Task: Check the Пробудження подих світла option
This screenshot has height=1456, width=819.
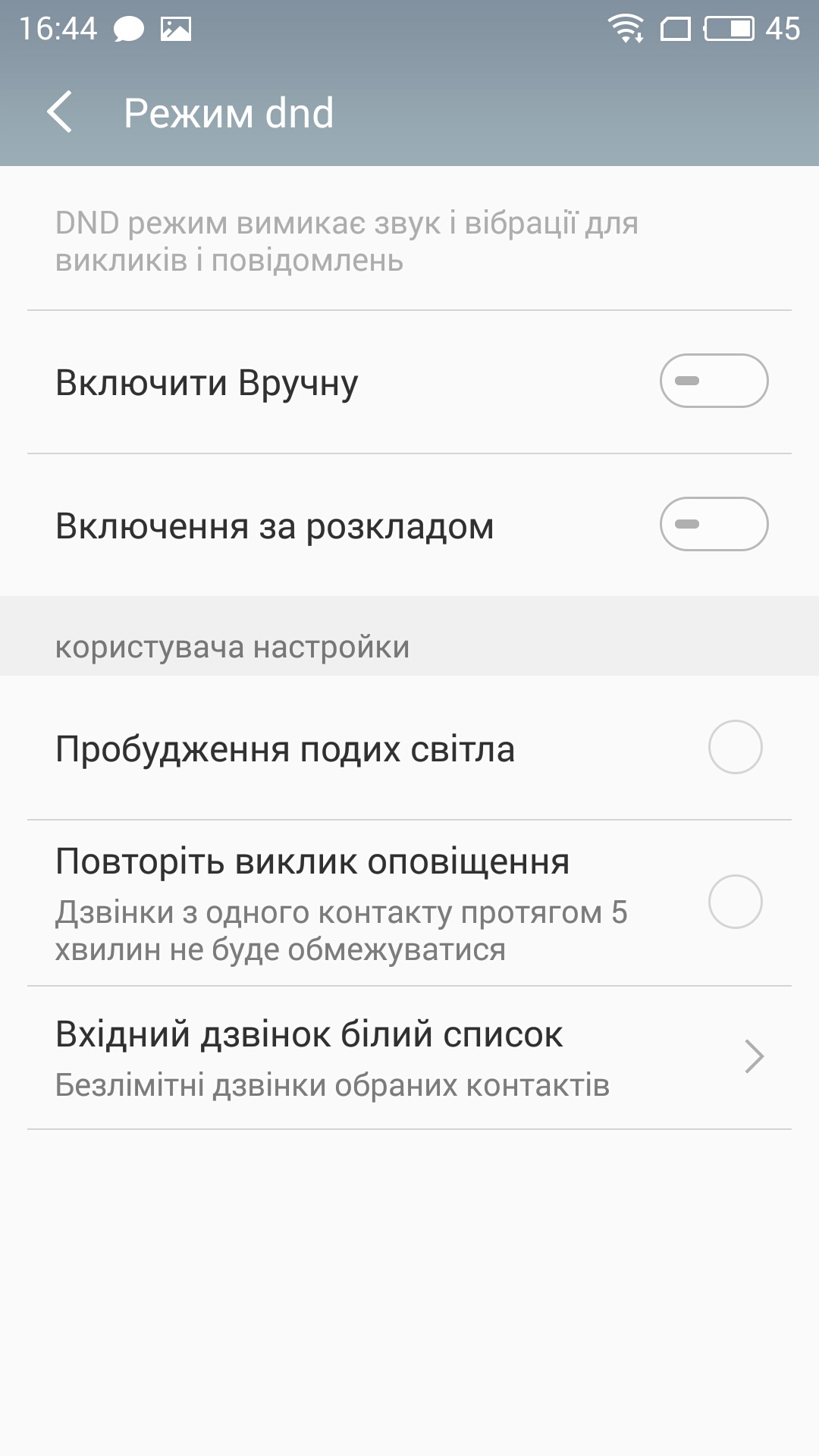Action: point(735,748)
